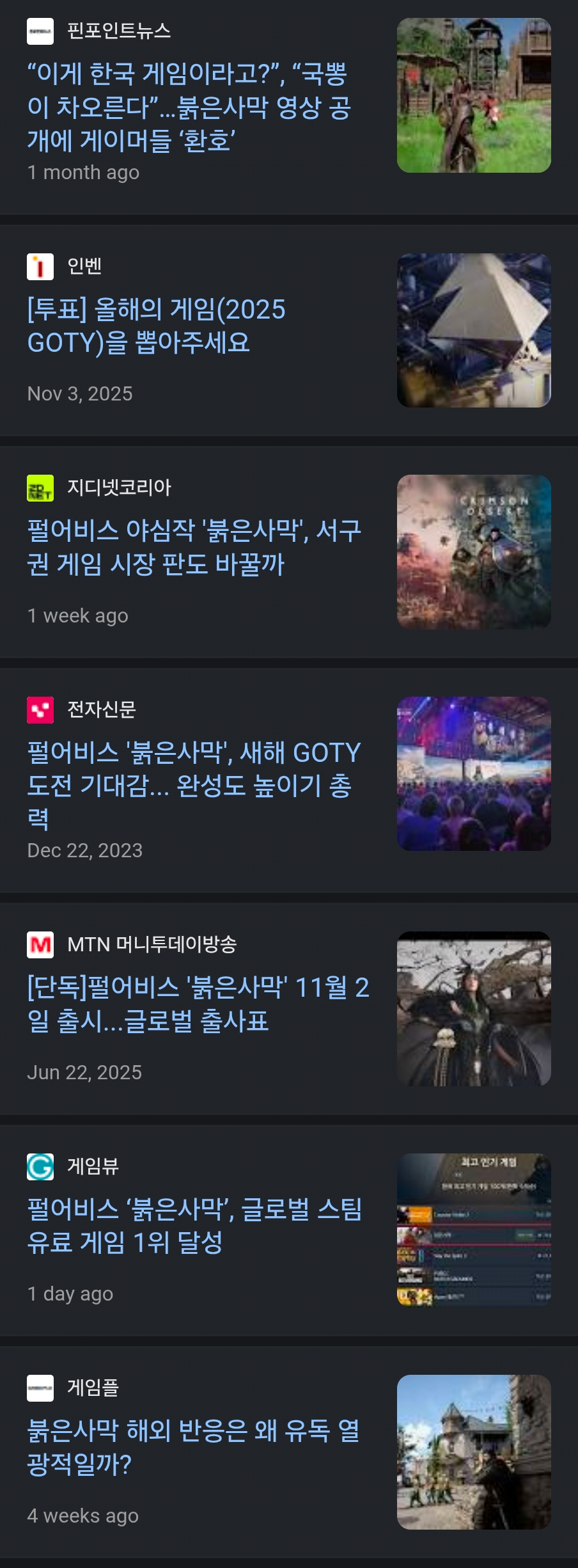Read the 게임뷰 article on 스팀 유료 게임 1위
The image size is (578, 1568).
(194, 1226)
